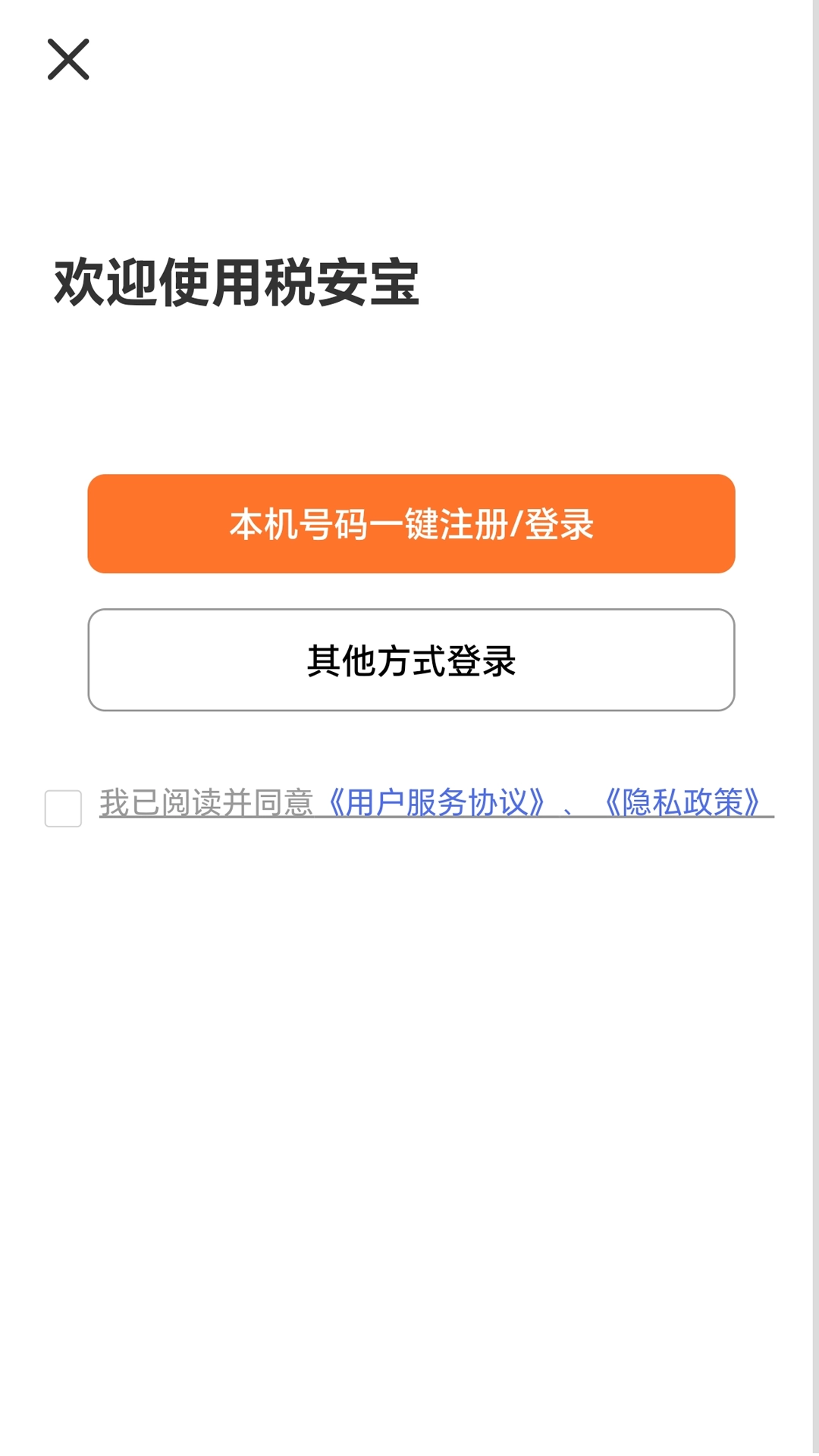This screenshot has width=819, height=1456.
Task: Select the cross icon above the welcome title
Action: (70, 59)
